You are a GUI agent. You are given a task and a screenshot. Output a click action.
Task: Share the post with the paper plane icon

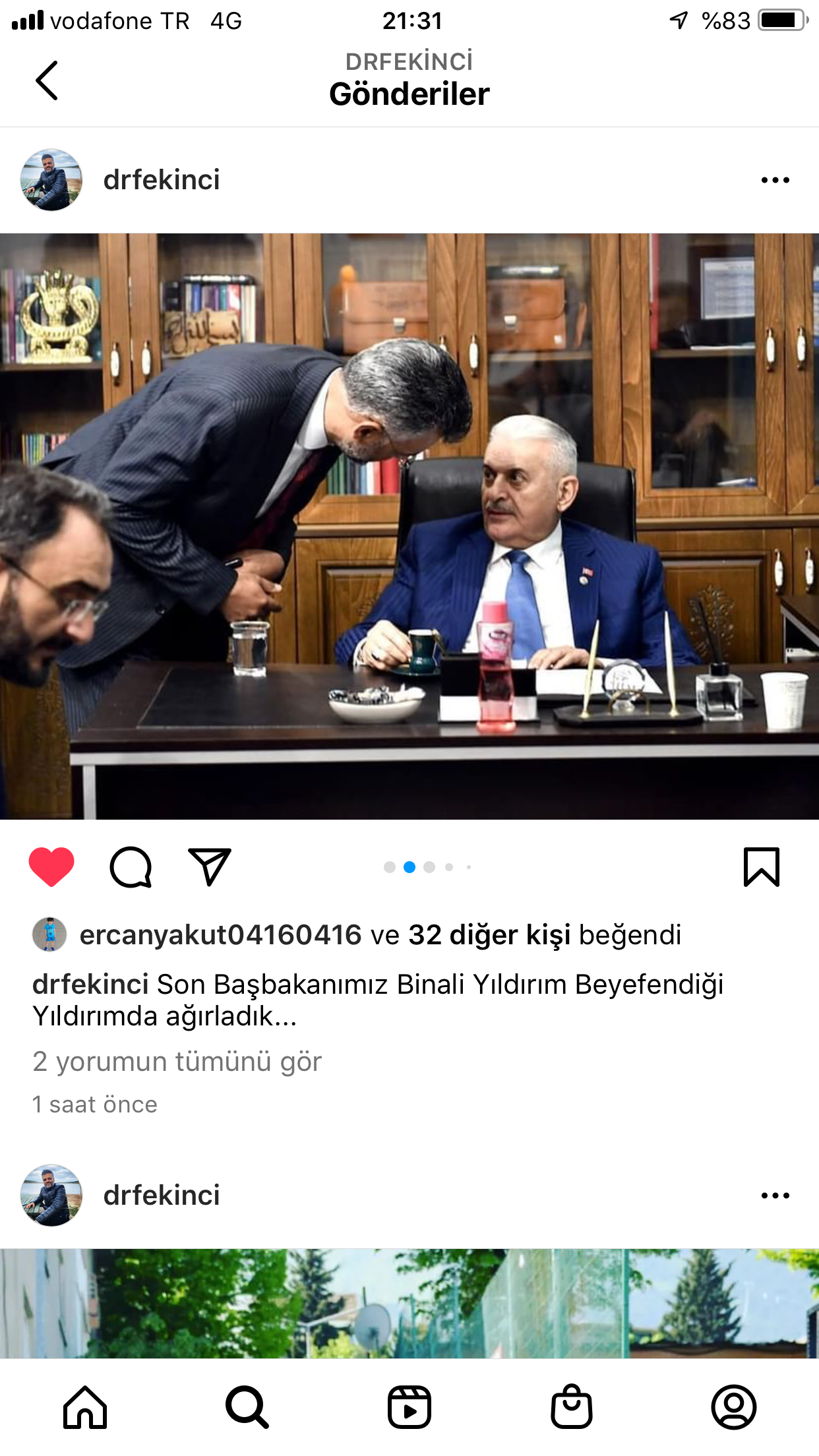tap(210, 866)
